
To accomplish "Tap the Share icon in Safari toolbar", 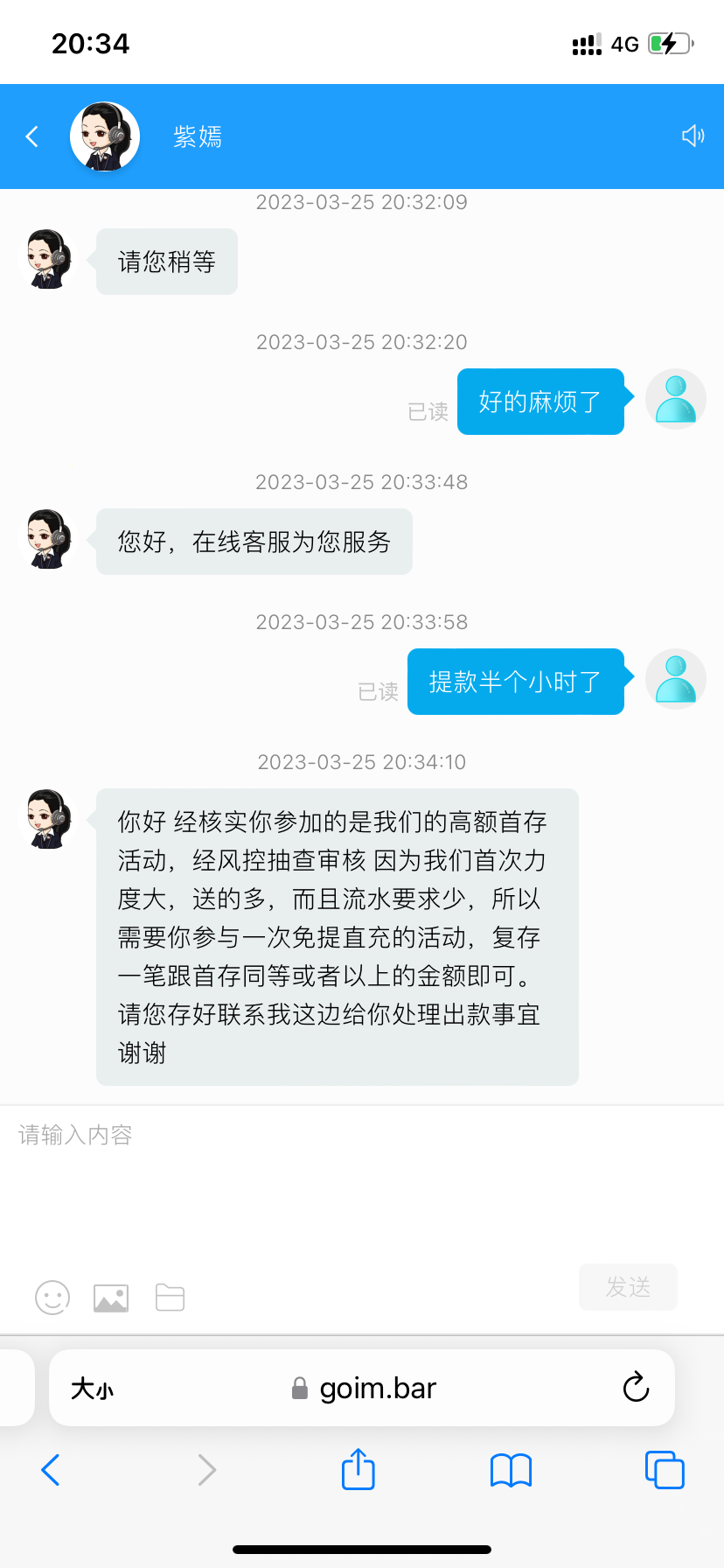I will click(x=357, y=1470).
